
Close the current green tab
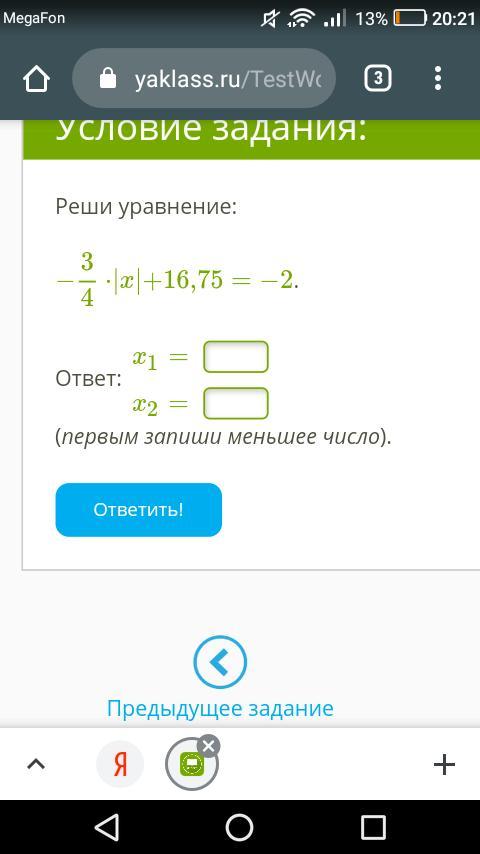click(208, 747)
